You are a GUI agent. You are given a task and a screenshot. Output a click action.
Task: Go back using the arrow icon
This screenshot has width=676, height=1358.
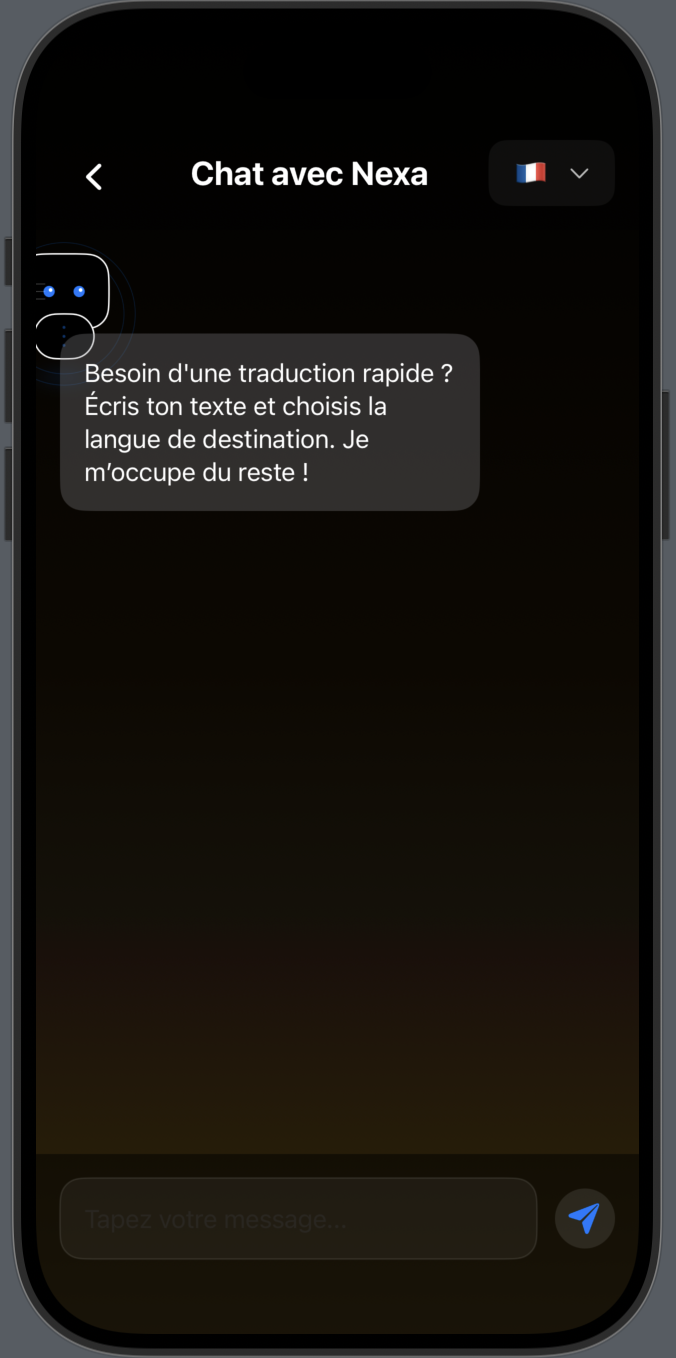(x=94, y=177)
